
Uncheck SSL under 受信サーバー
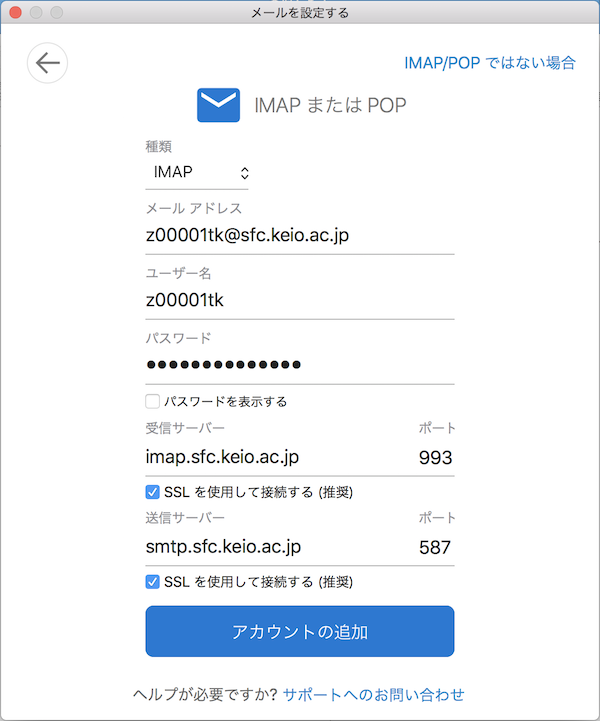[153, 492]
